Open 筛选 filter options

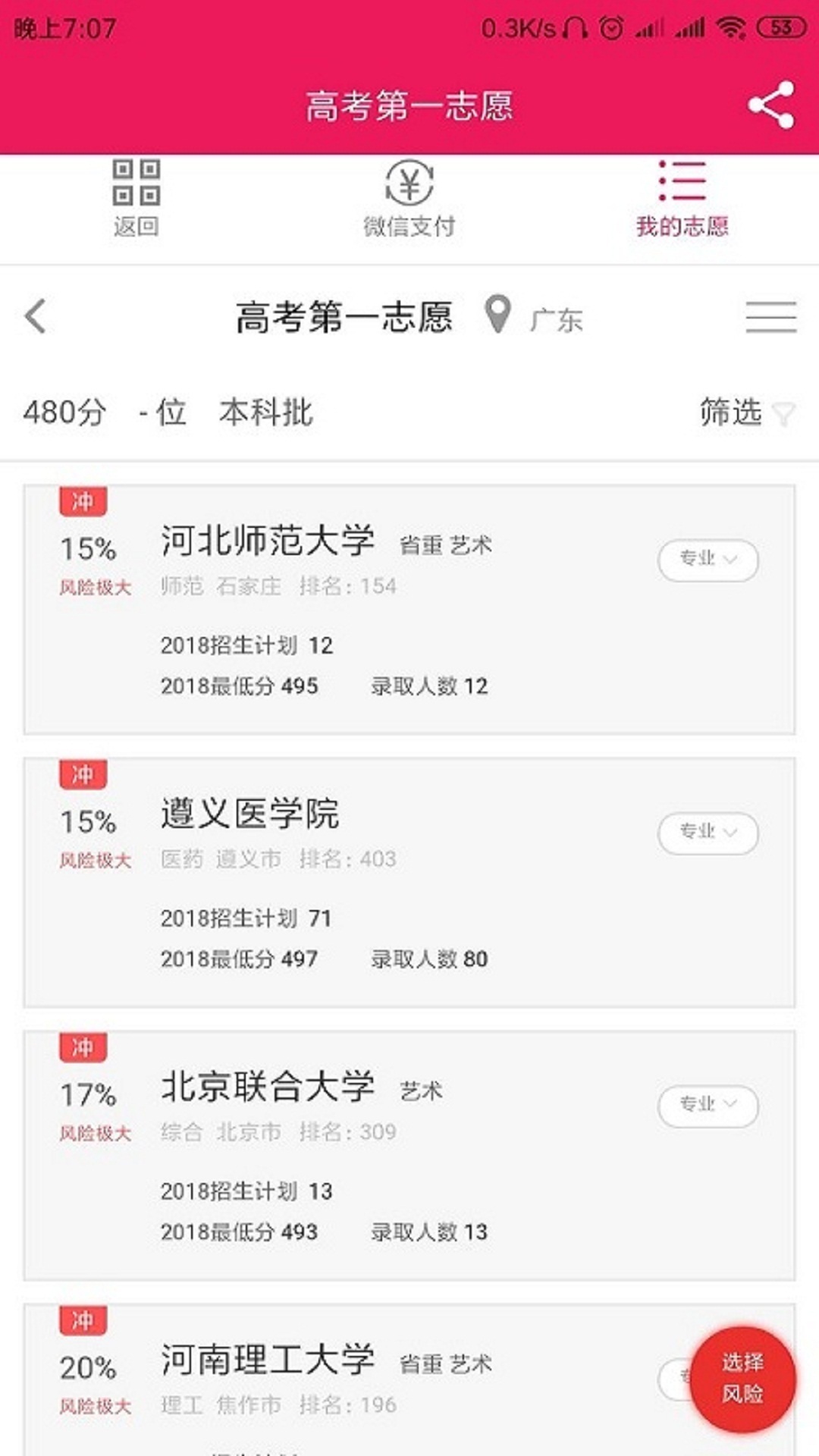(747, 413)
